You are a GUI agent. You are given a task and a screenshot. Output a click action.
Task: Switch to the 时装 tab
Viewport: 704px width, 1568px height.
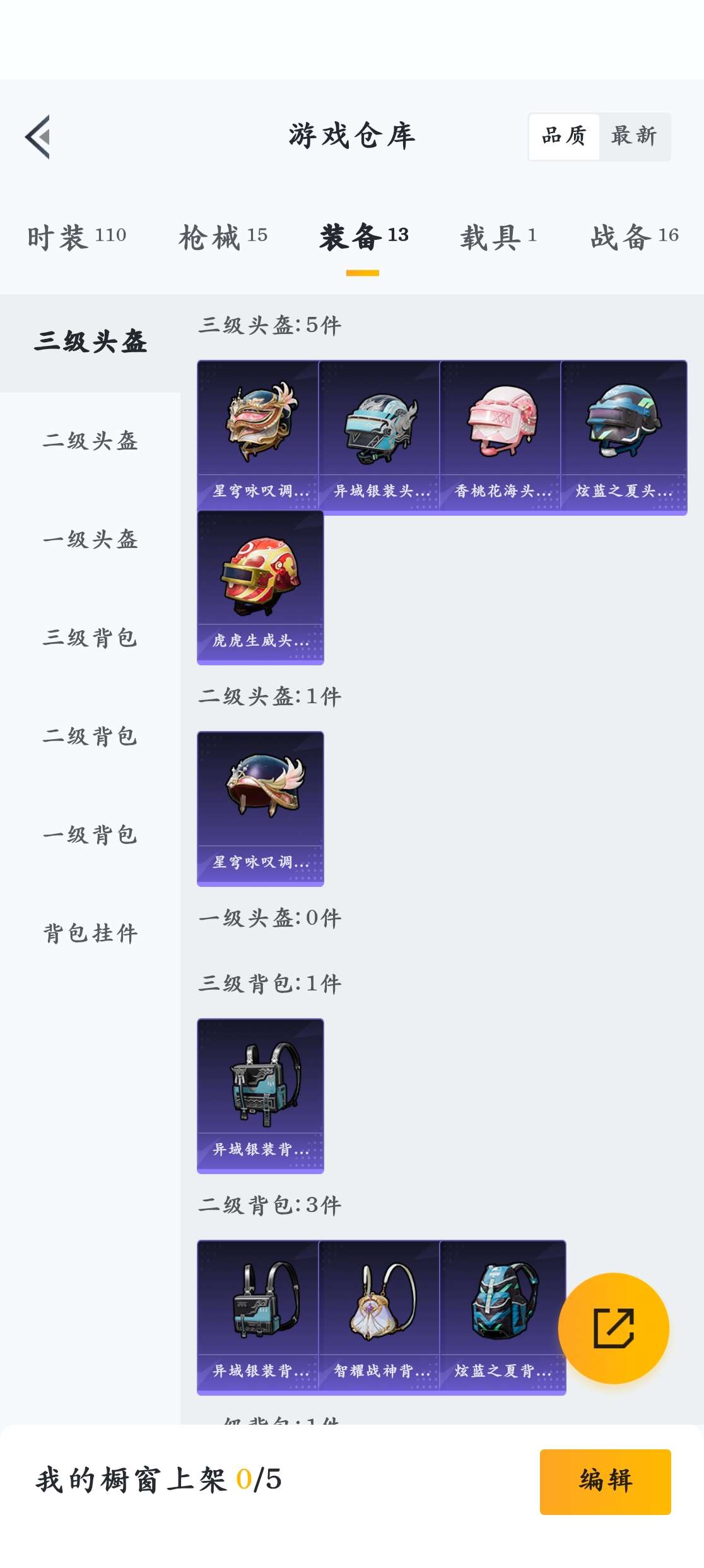pyautogui.click(x=76, y=237)
